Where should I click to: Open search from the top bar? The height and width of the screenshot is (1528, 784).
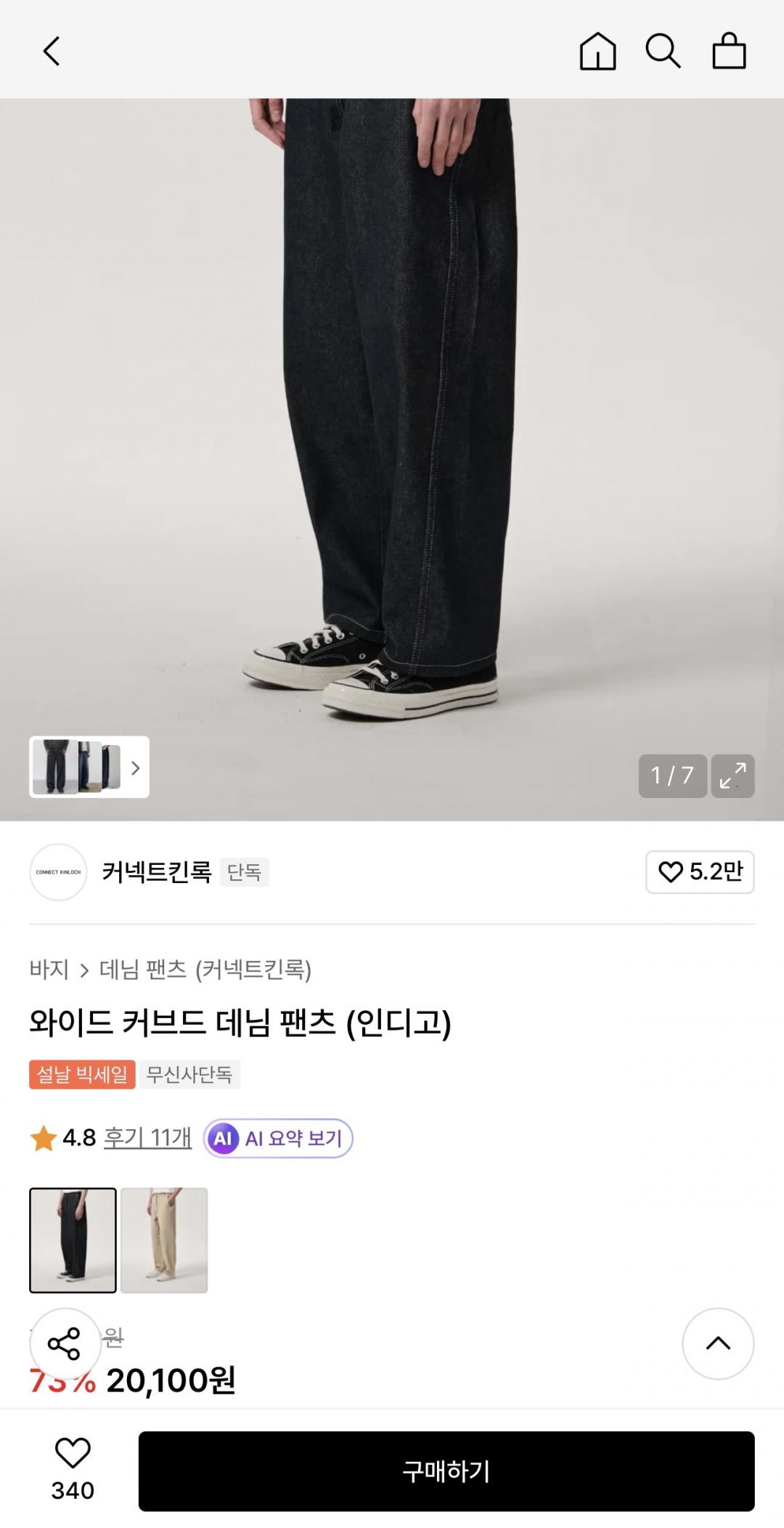coord(663,51)
